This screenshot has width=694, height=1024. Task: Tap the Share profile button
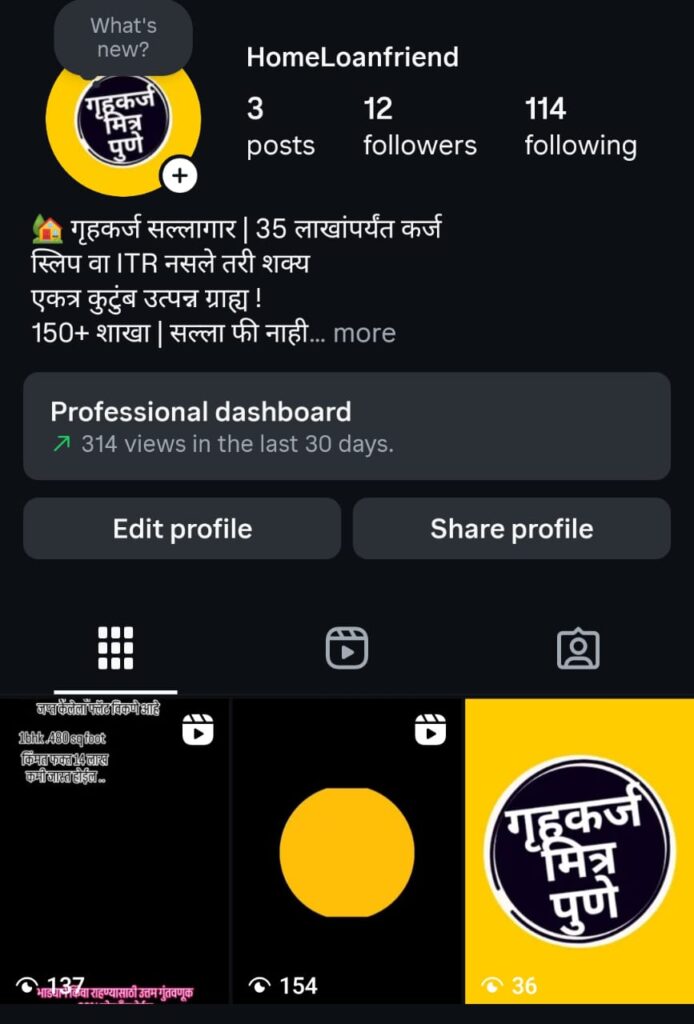pos(511,528)
